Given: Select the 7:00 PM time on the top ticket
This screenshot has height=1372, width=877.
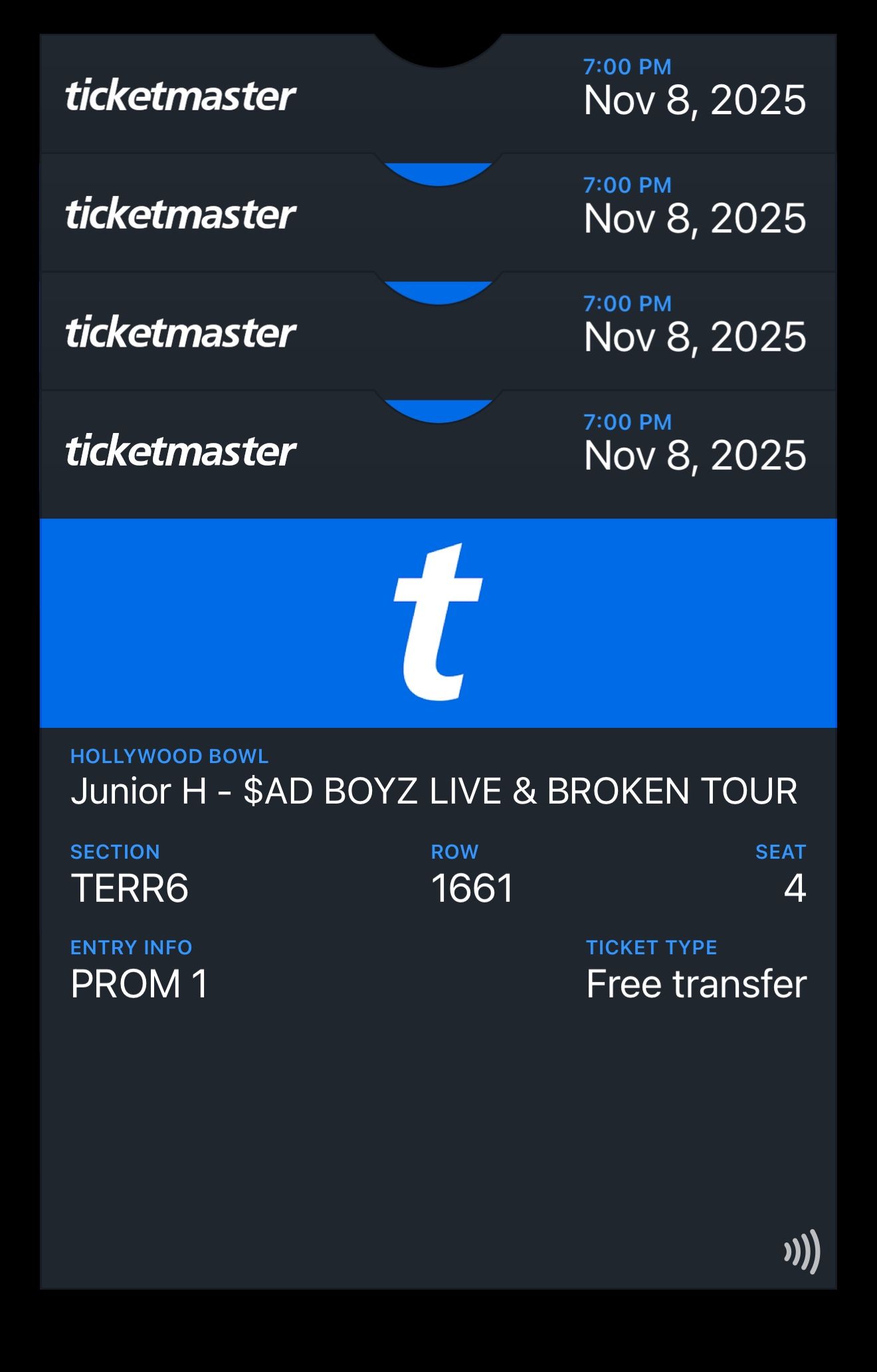Looking at the screenshot, I should [627, 66].
